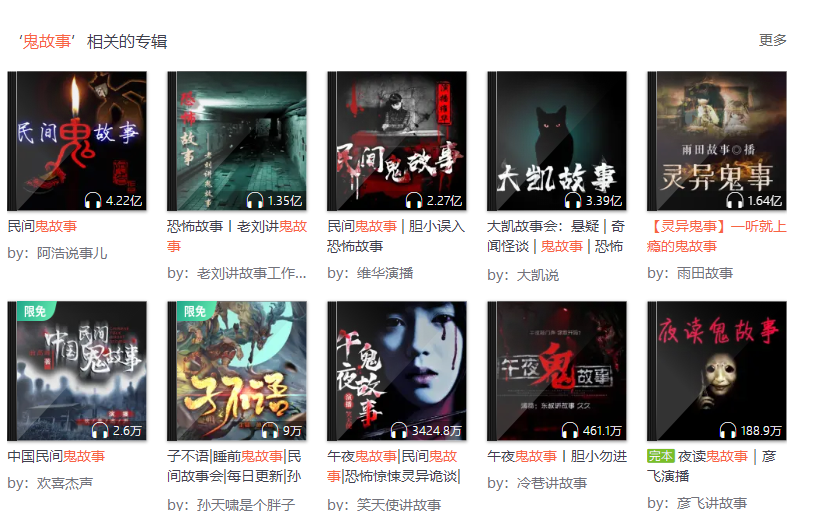
Task: Select the 【灵异鬼事】一听就上瘾的鬼故事 title
Action: (x=716, y=236)
